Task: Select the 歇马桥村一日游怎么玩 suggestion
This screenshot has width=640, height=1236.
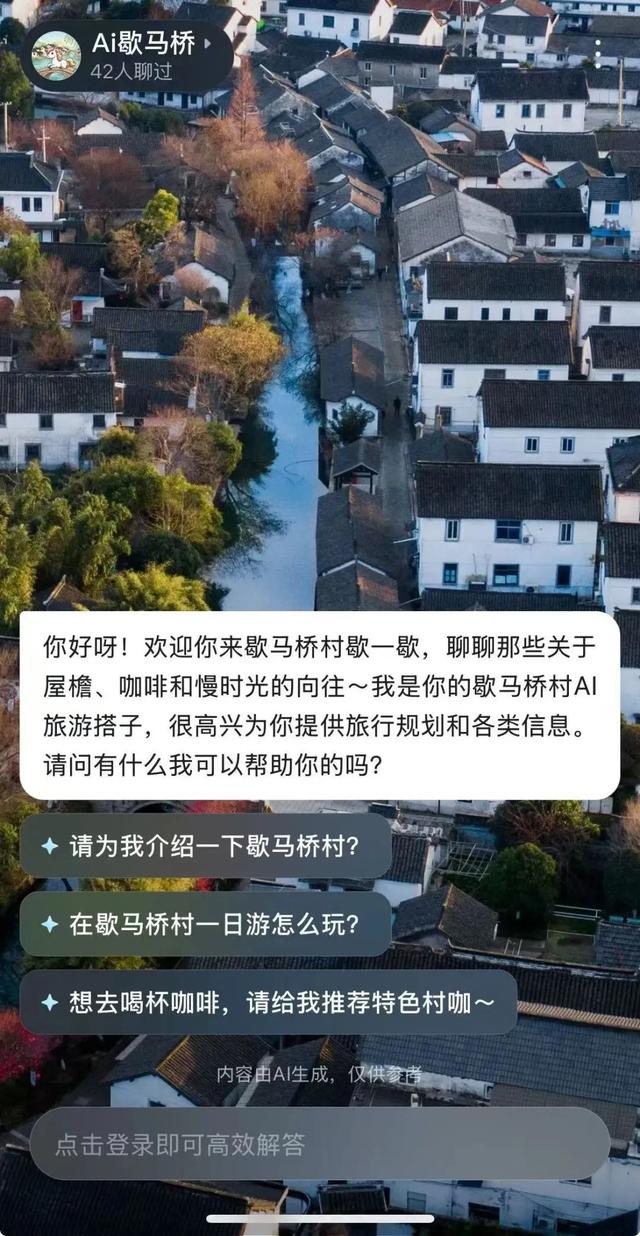Action: point(205,924)
